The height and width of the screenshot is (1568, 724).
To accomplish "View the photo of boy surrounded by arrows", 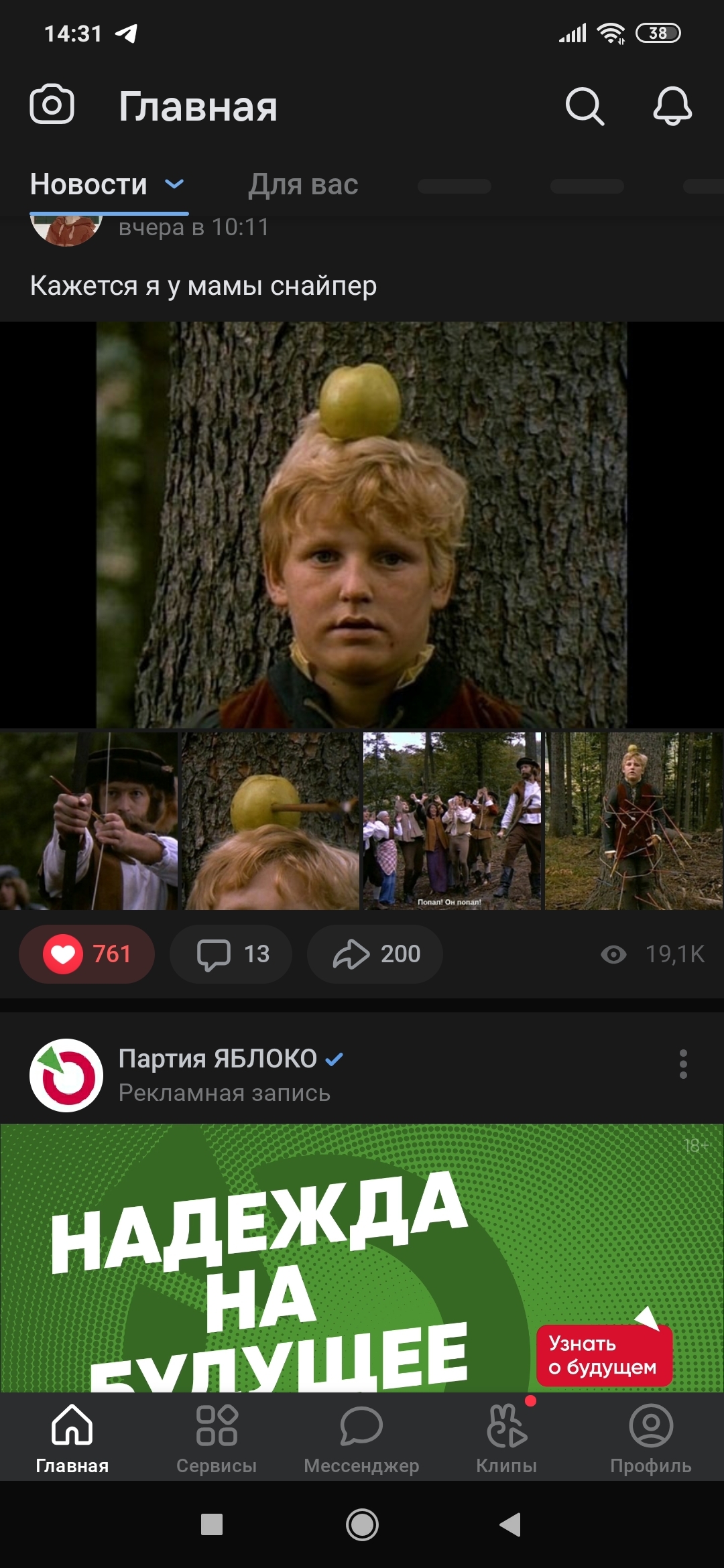I will pos(634,821).
